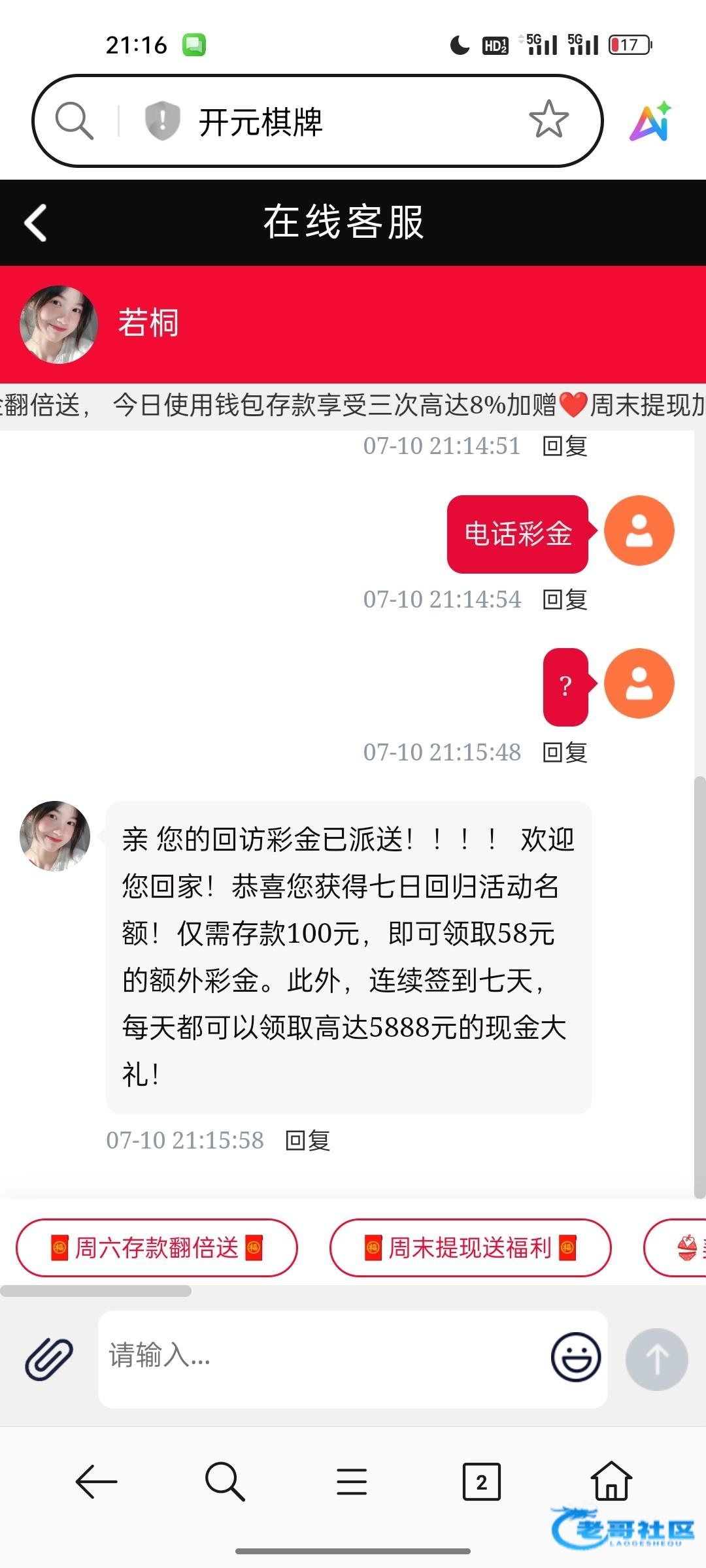Tap 回复 under the 电话彩金 message
The image size is (706, 1568).
[x=565, y=599]
